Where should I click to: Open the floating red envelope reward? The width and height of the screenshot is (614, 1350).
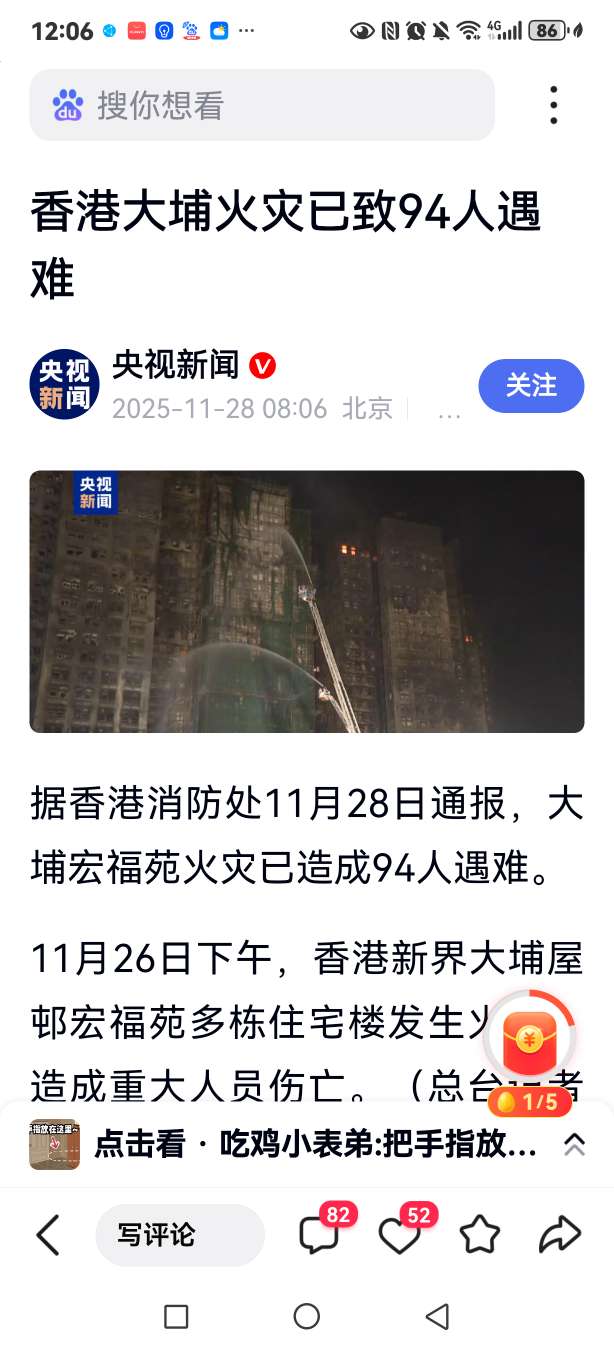(x=530, y=1040)
